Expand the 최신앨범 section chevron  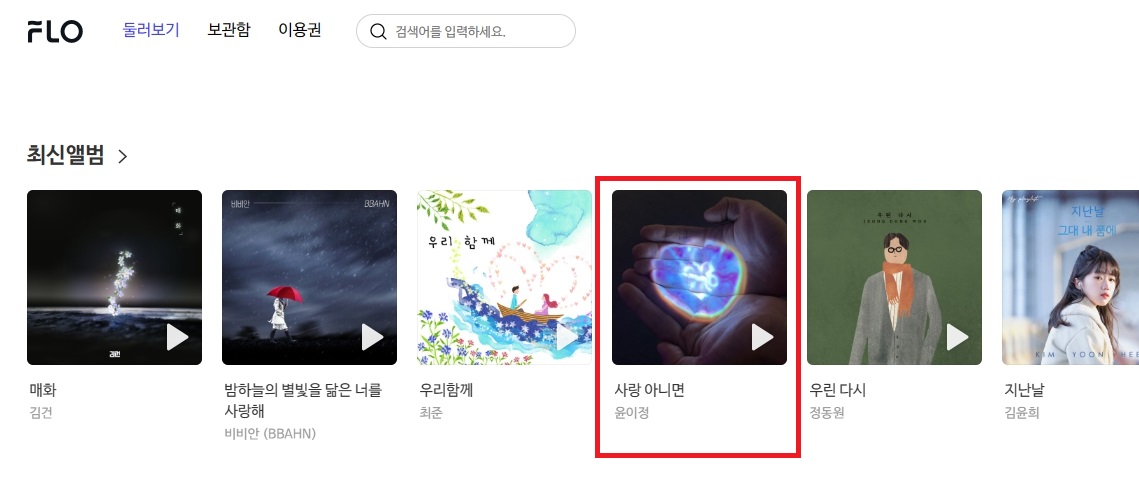[x=123, y=156]
